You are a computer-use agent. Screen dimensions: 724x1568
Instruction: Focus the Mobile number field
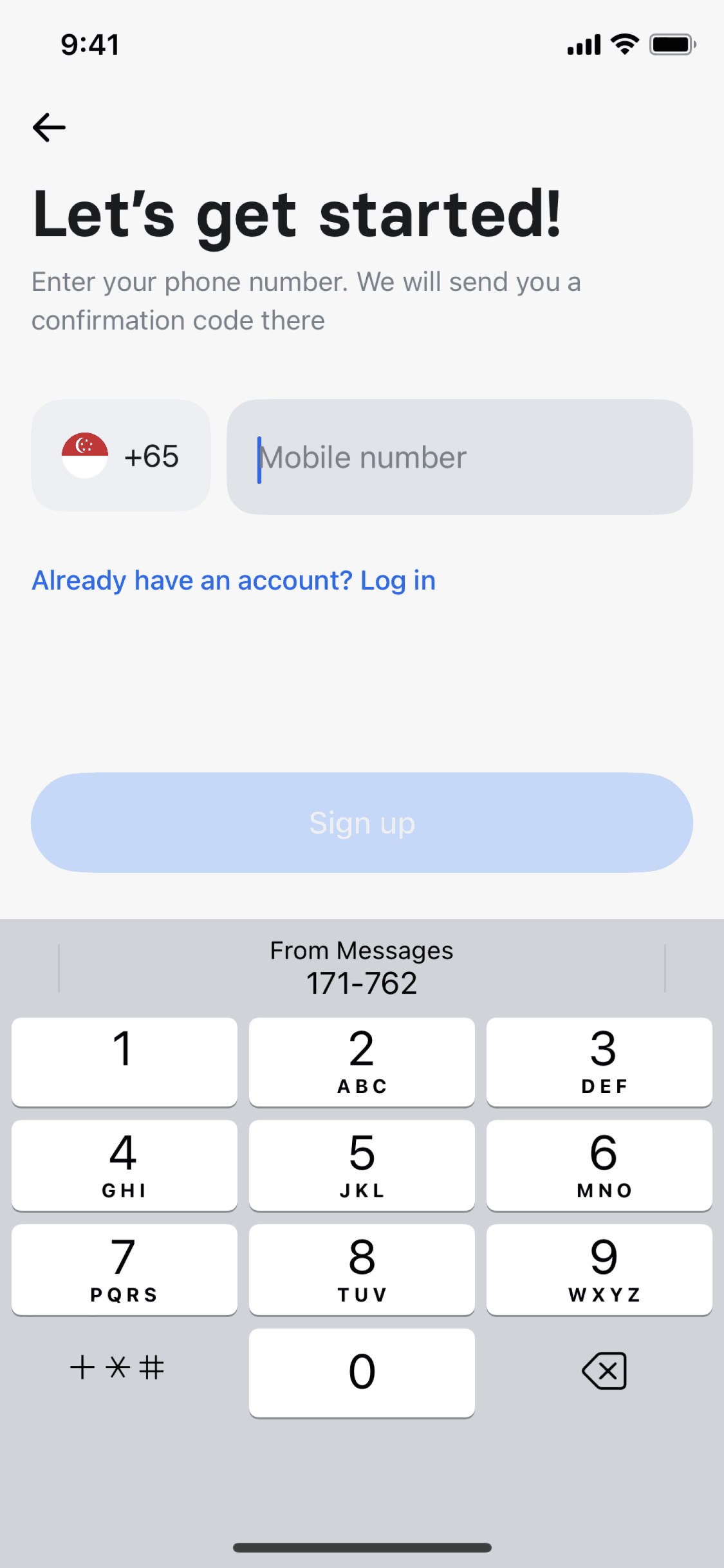tap(459, 457)
